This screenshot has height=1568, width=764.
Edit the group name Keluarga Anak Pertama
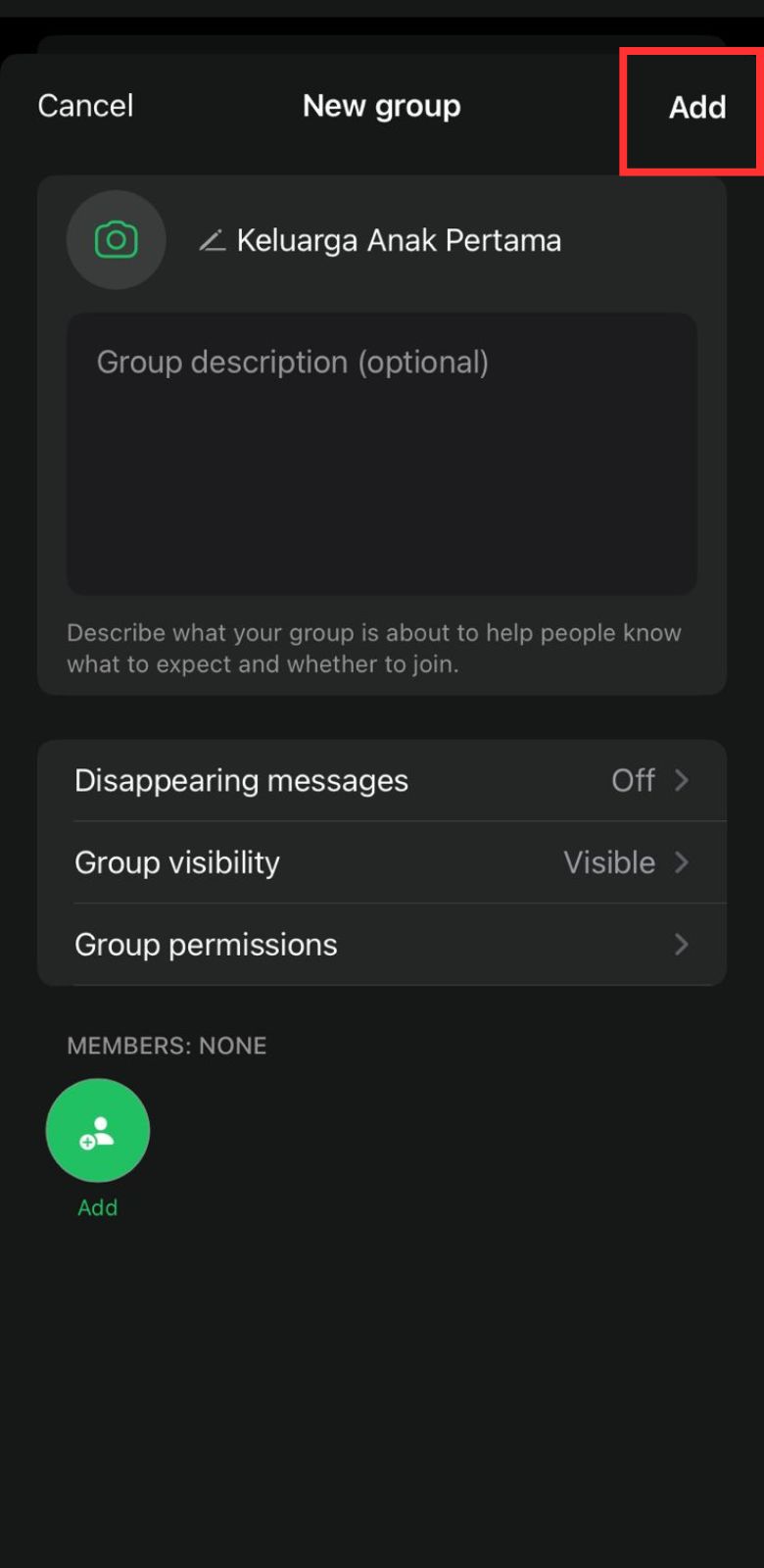point(399,240)
